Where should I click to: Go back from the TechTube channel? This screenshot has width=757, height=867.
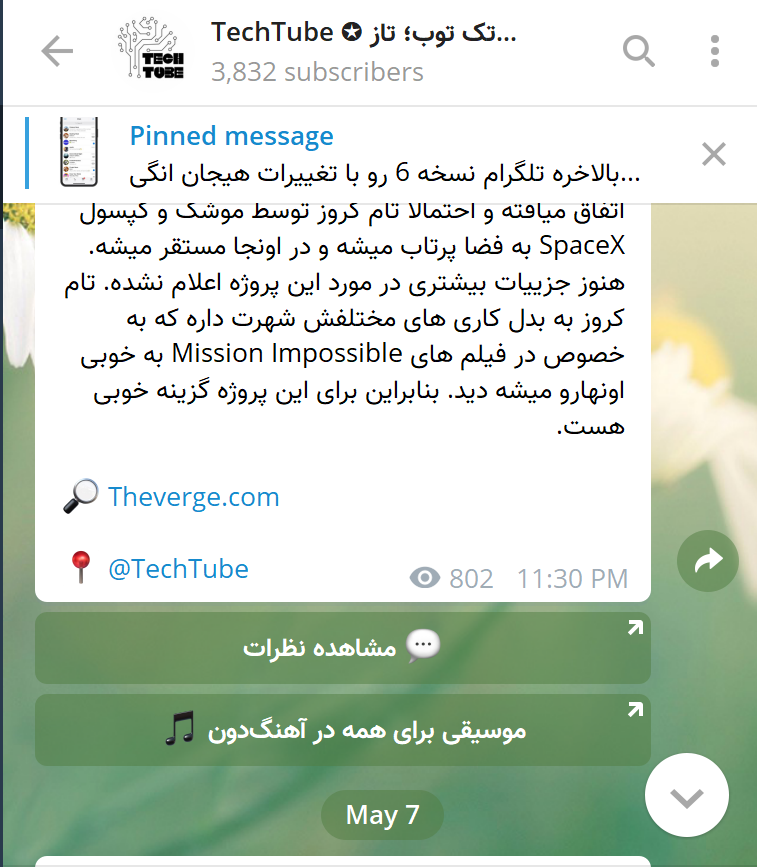pos(57,52)
